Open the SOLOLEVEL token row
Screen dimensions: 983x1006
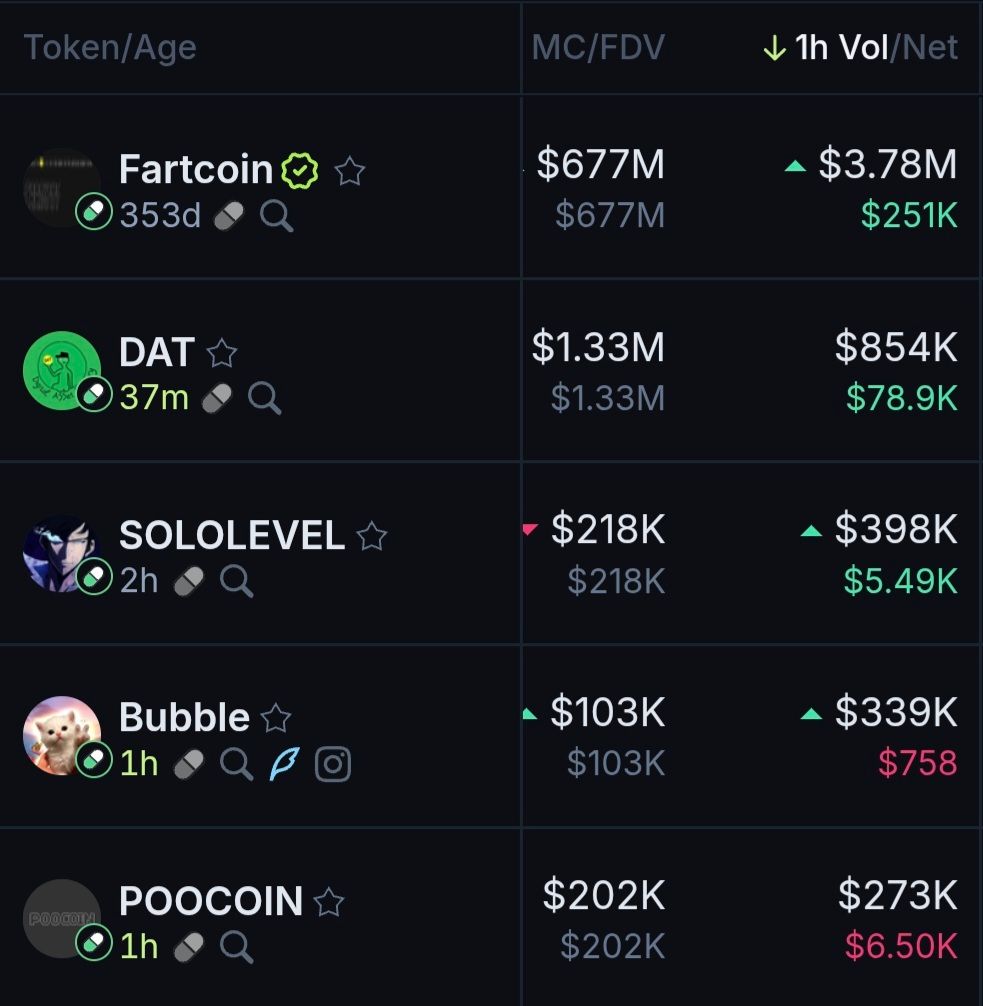[231, 535]
